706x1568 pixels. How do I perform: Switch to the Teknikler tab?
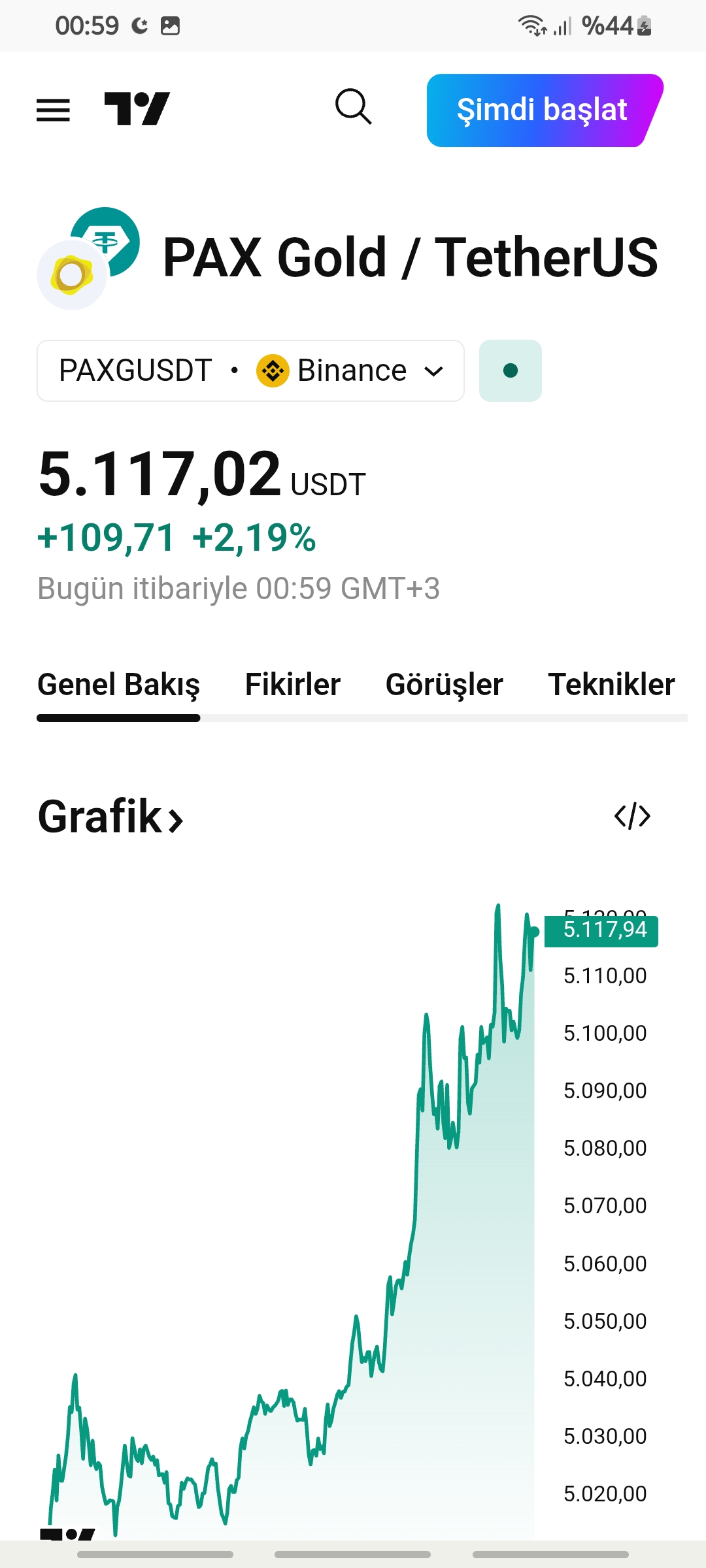point(611,685)
